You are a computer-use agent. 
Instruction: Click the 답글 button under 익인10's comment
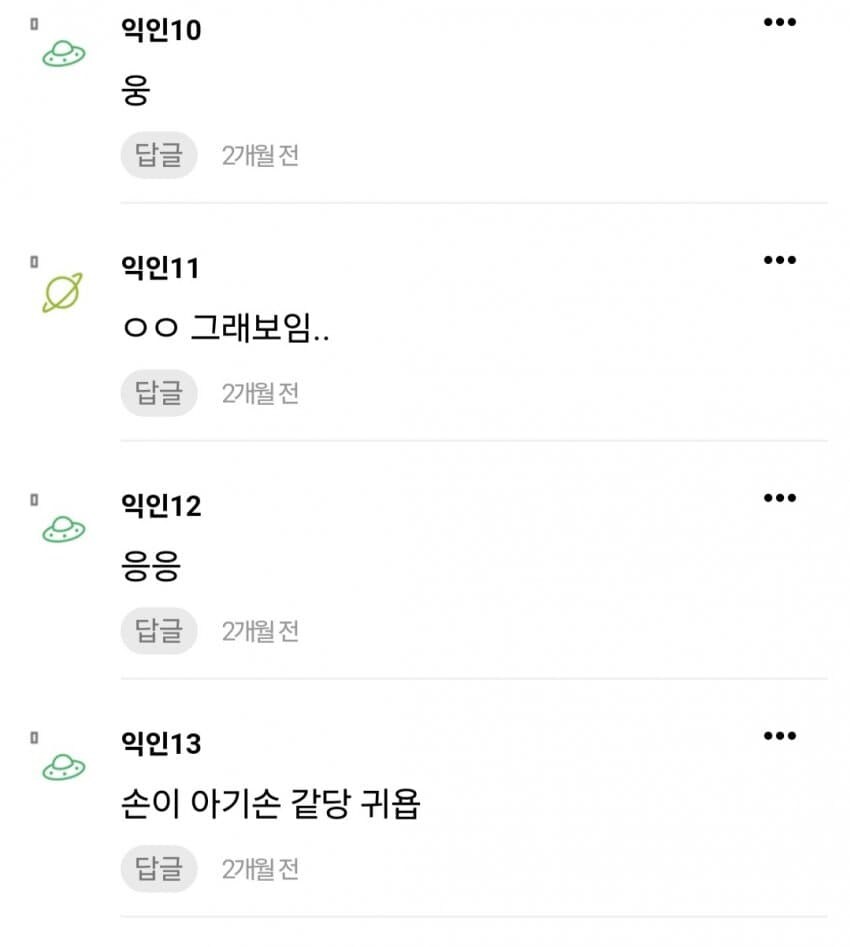pos(159,155)
